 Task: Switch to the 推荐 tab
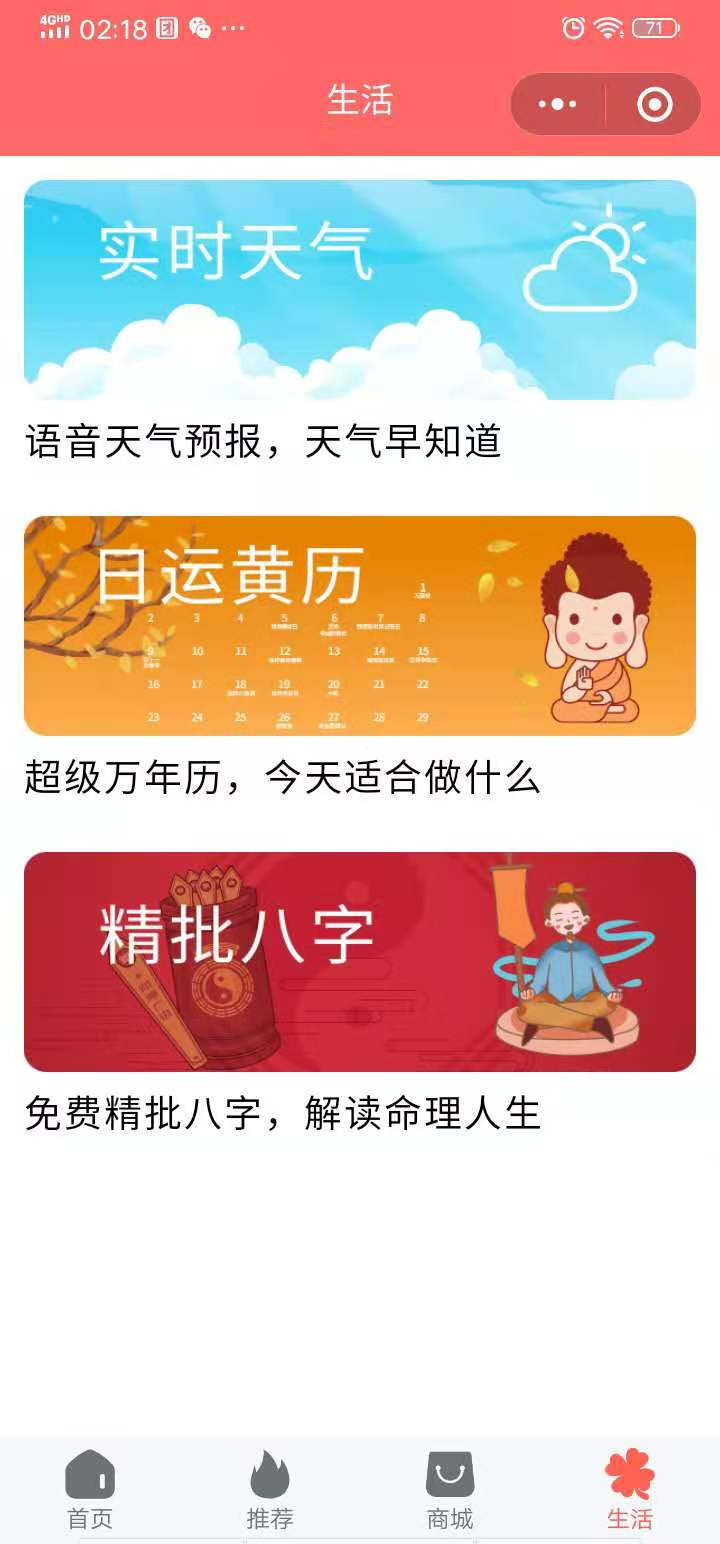pyautogui.click(x=270, y=1490)
